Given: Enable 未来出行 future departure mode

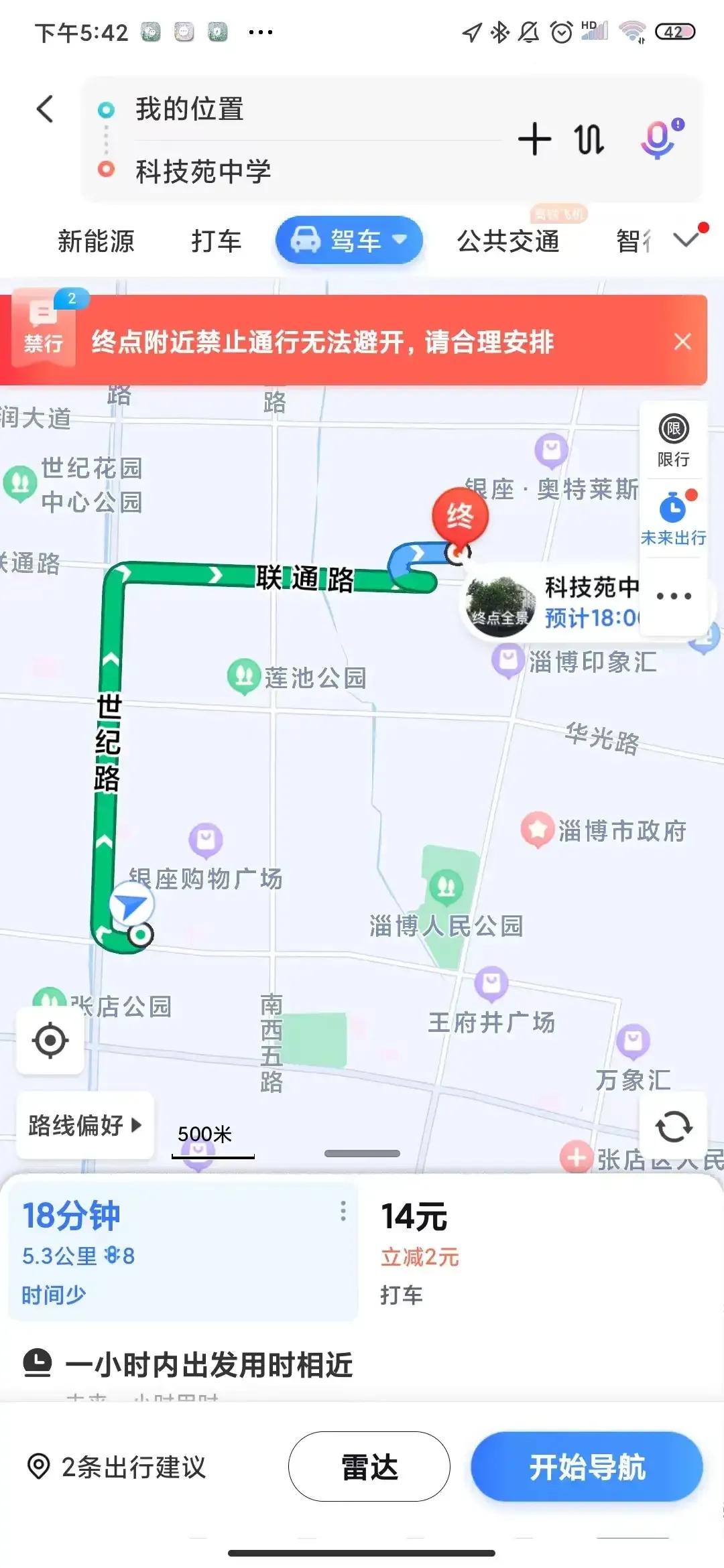Looking at the screenshot, I should [671, 519].
